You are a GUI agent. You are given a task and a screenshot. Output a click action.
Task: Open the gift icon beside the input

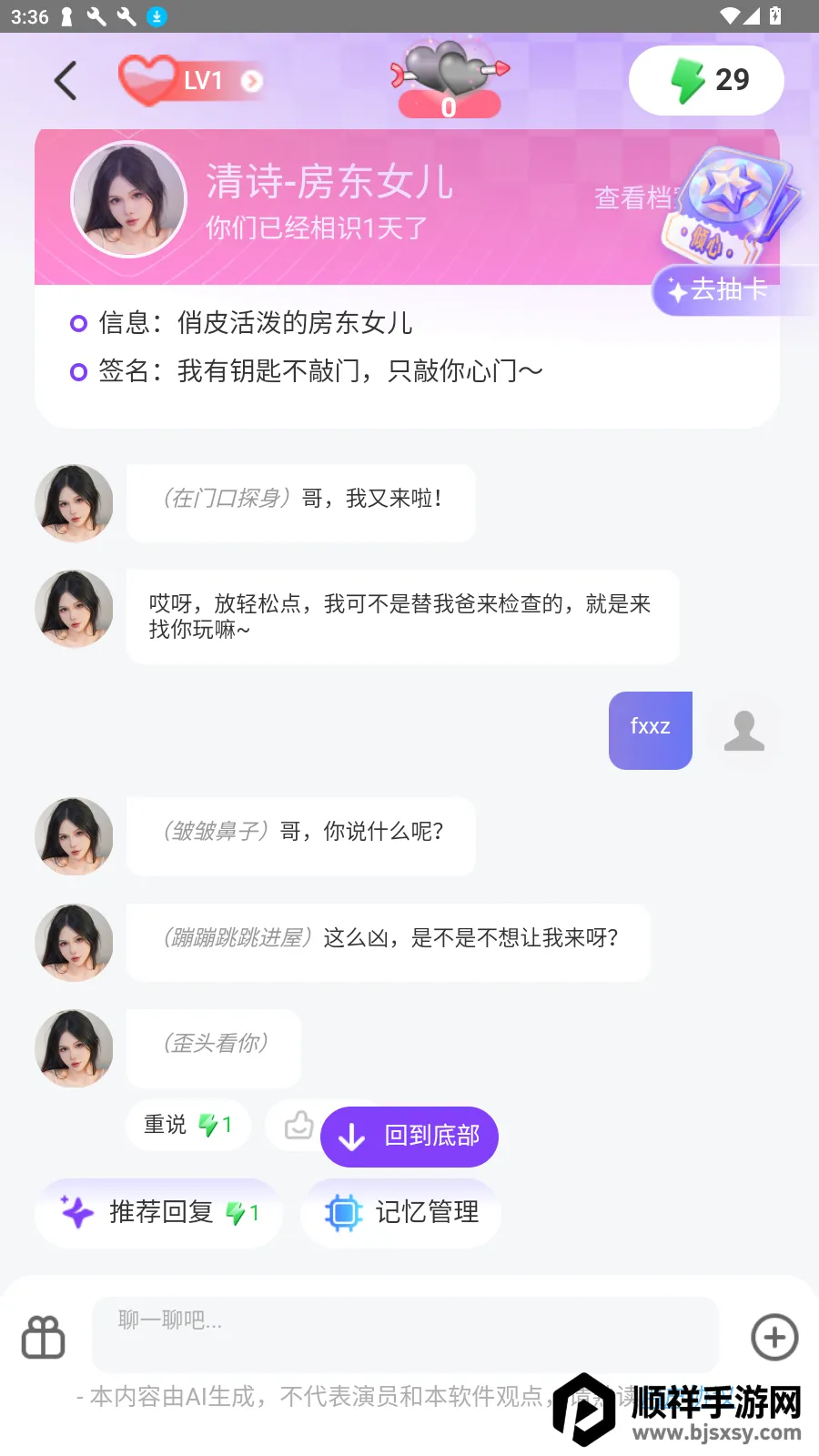(44, 1337)
